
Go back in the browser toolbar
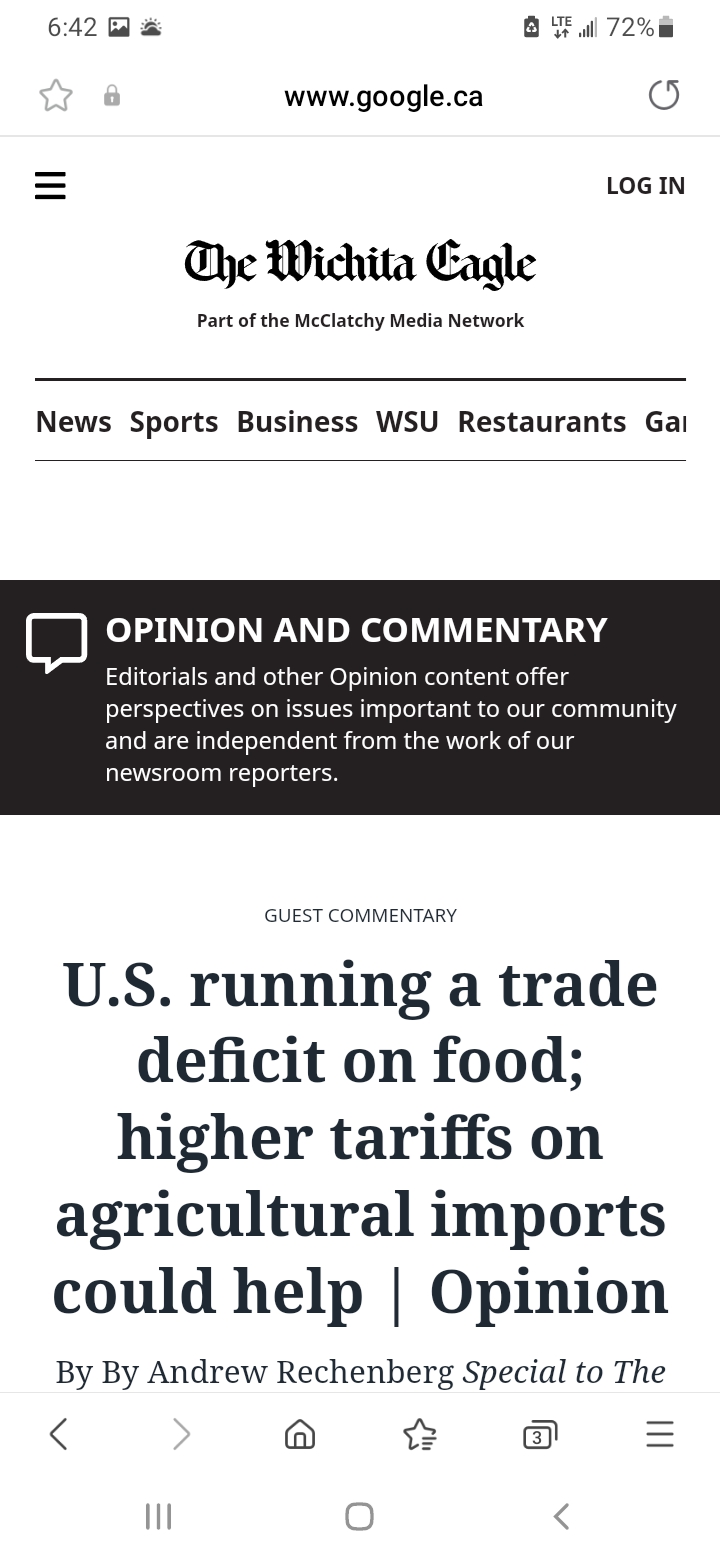59,1435
